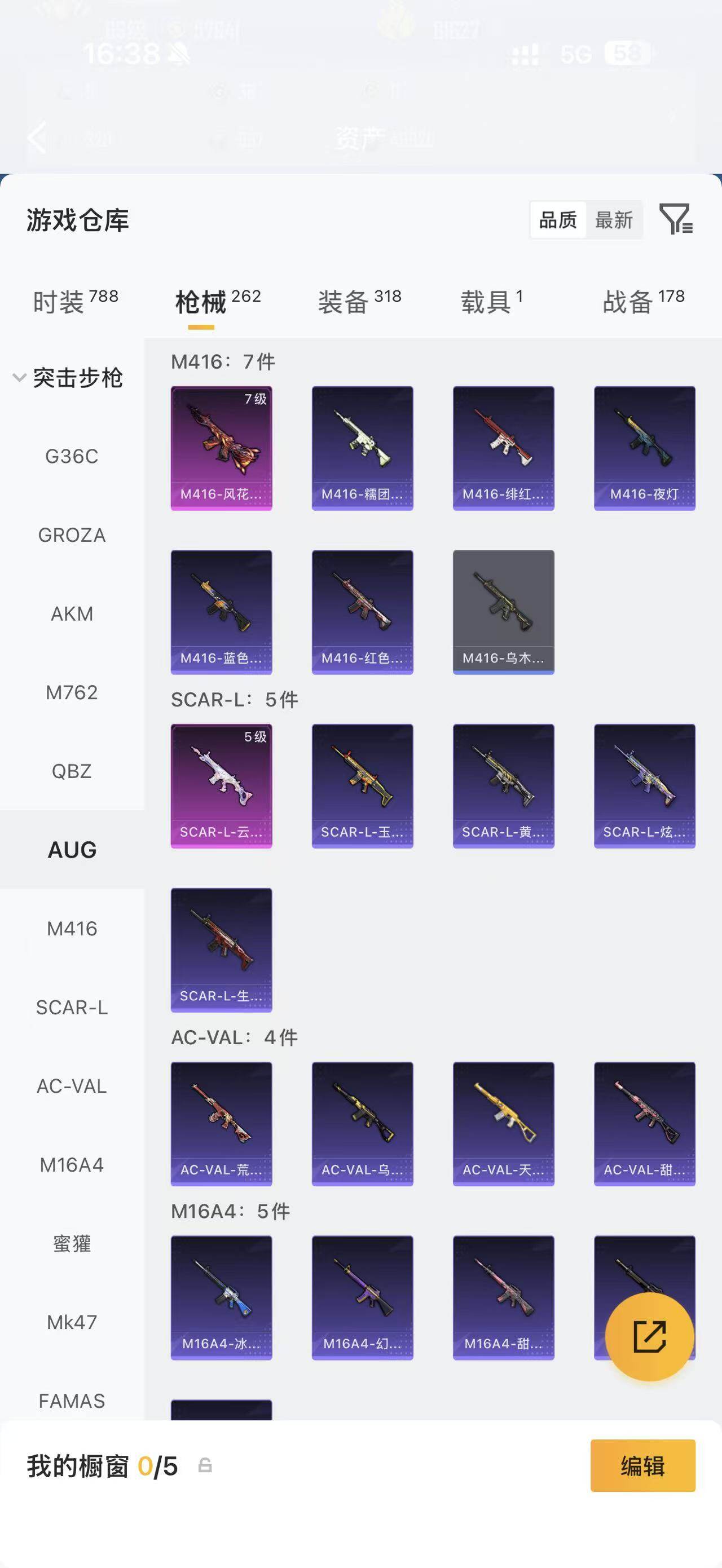View the M416-夜灯 skin
The height and width of the screenshot is (1568, 722).
645,448
